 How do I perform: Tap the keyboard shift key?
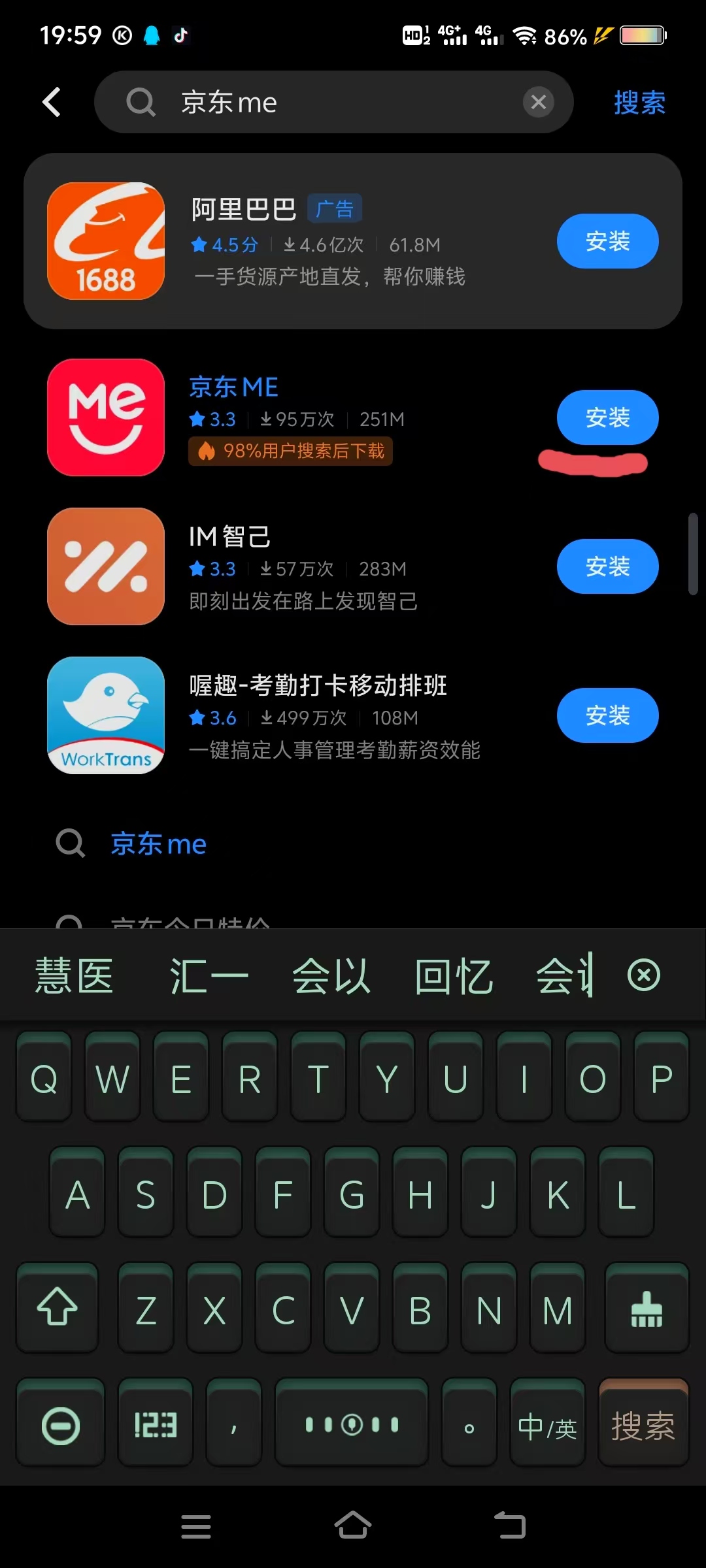(x=58, y=1309)
